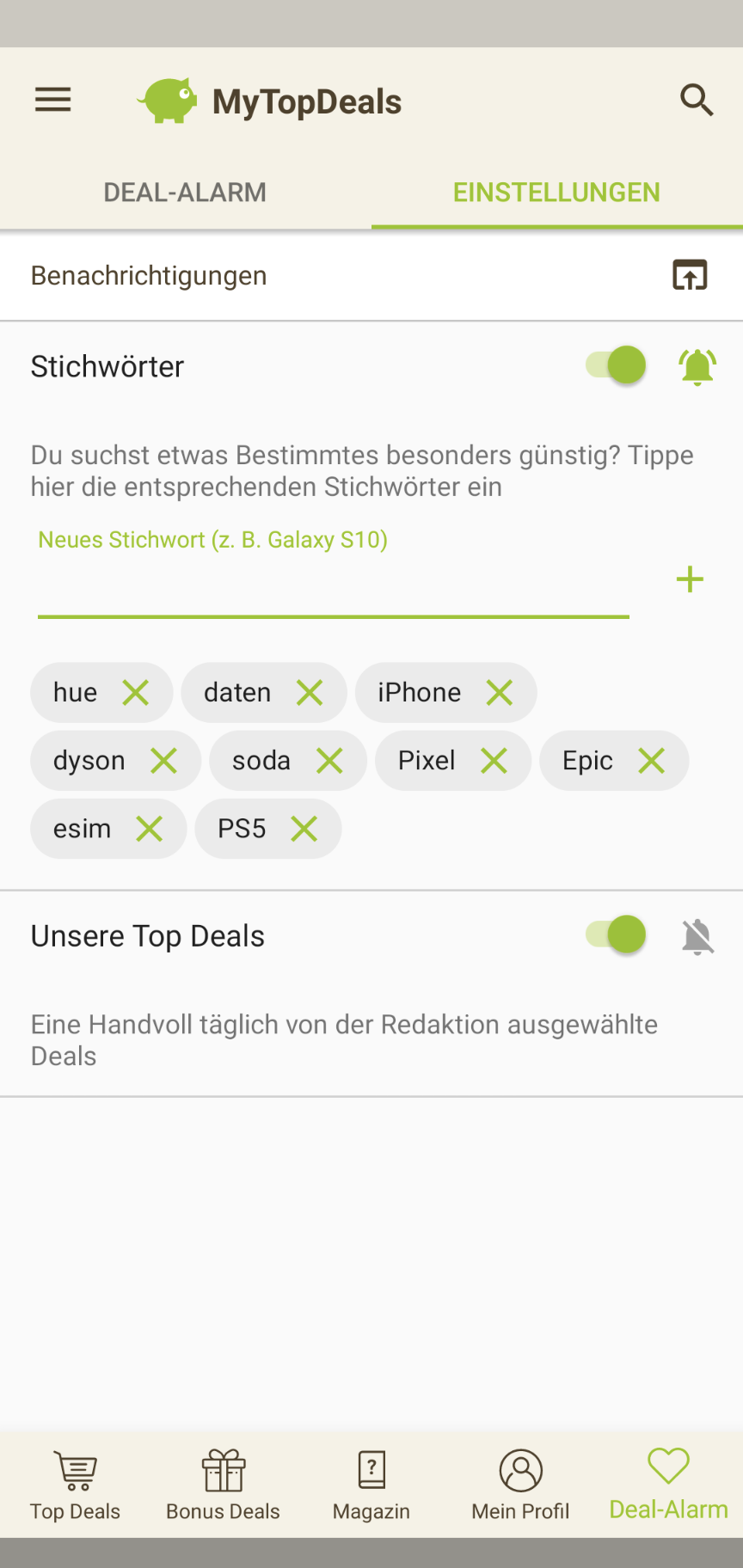The image size is (743, 1568).
Task: Remove the hue keyword chip
Action: click(x=136, y=692)
